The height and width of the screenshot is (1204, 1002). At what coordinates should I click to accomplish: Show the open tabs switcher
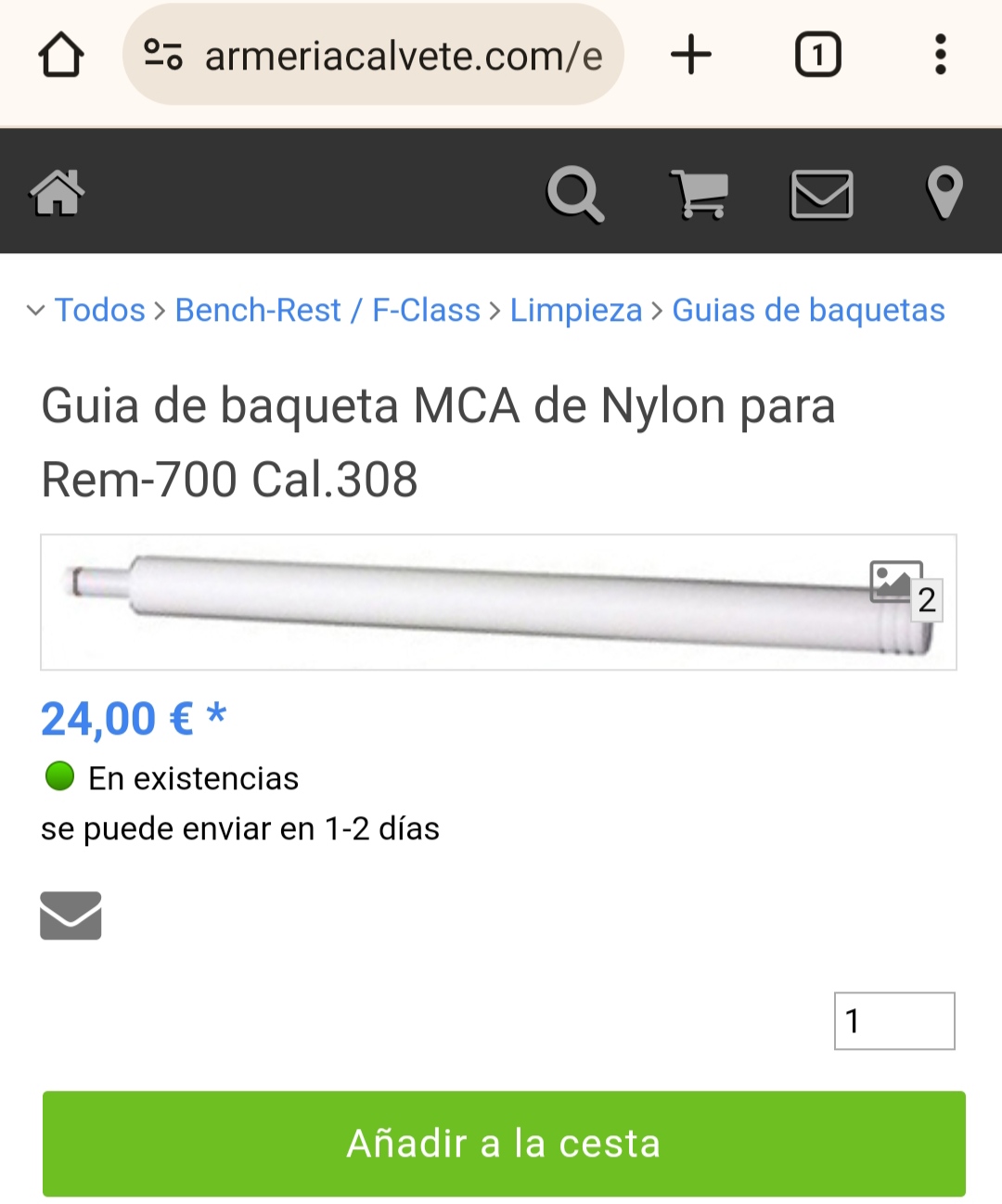point(817,56)
